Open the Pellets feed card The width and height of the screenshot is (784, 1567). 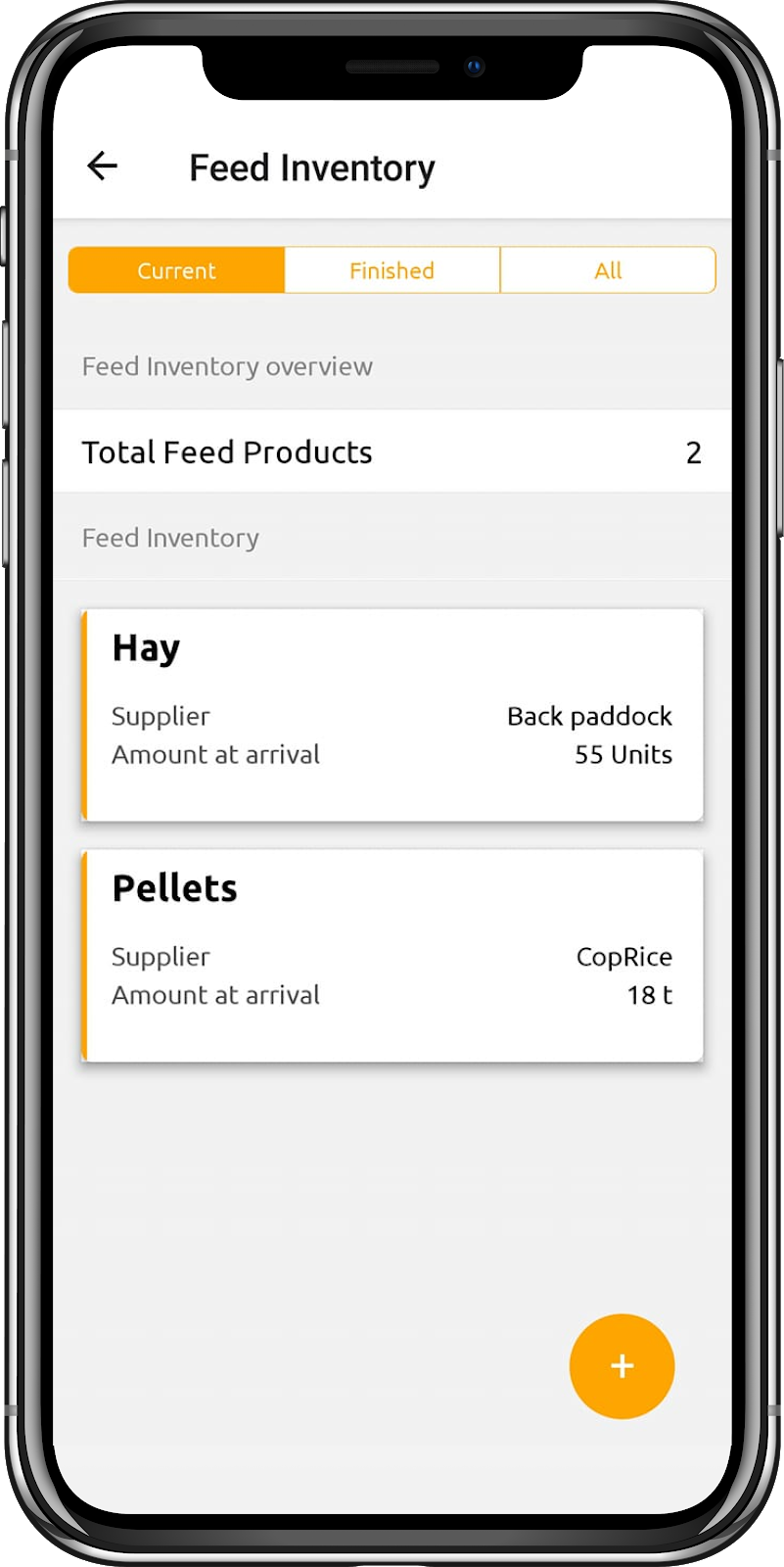tap(392, 955)
